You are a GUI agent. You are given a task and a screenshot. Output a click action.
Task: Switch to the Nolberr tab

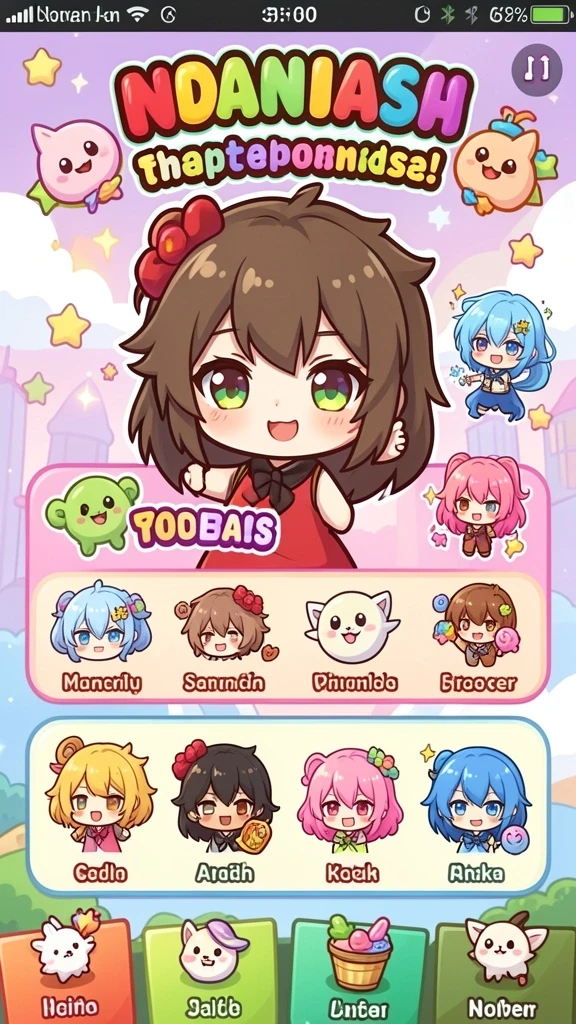(505, 972)
